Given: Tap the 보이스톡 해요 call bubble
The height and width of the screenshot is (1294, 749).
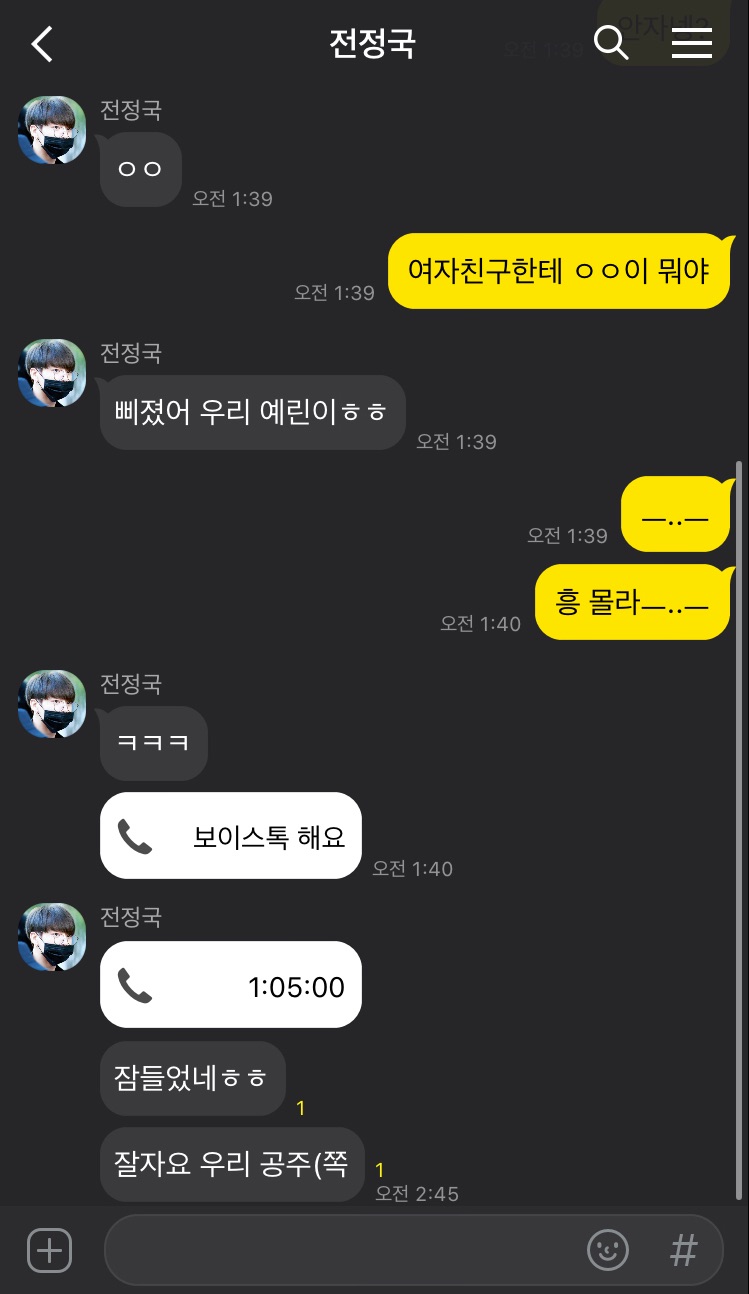Looking at the screenshot, I should 230,836.
